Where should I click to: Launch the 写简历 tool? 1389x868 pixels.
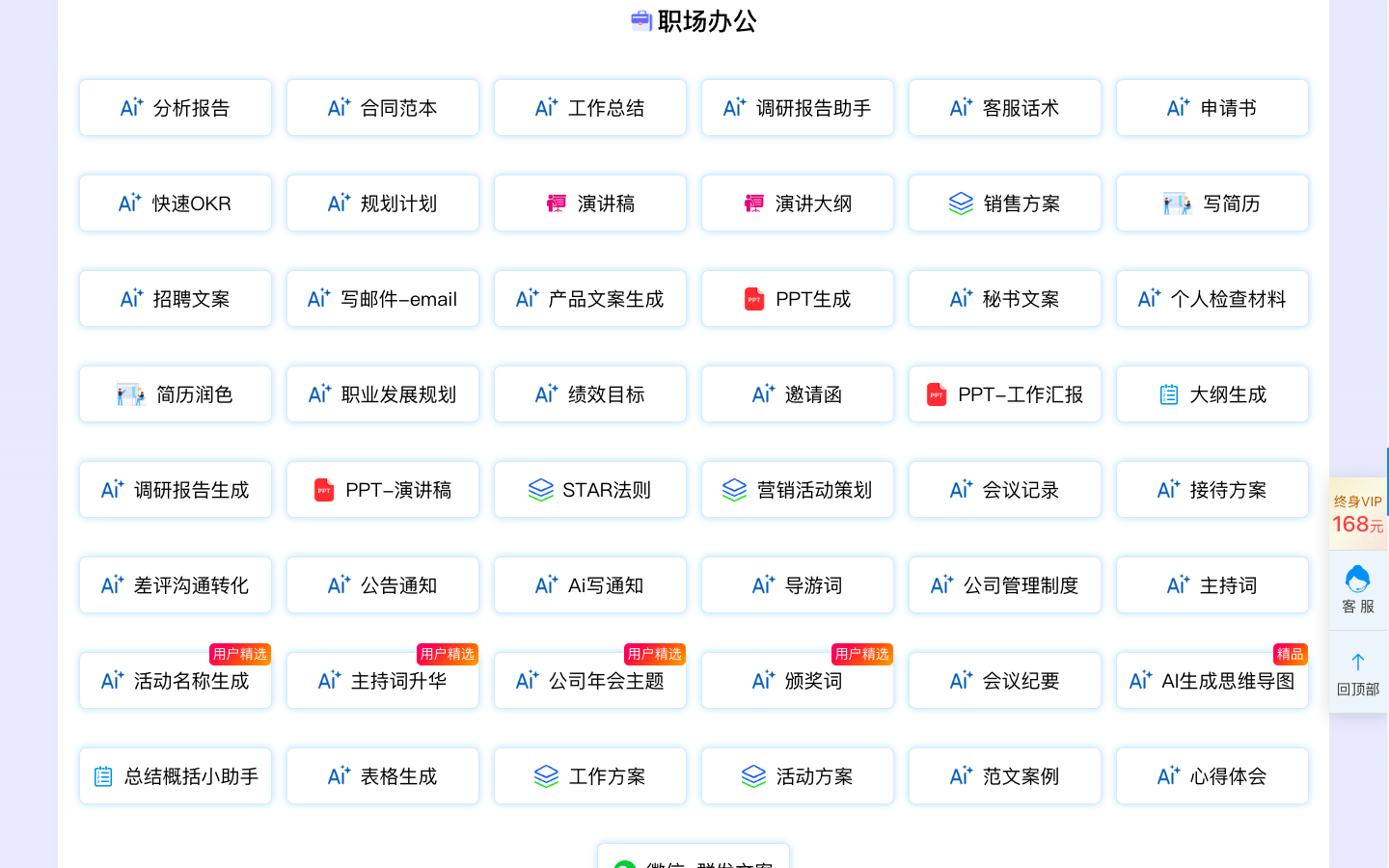1212,203
